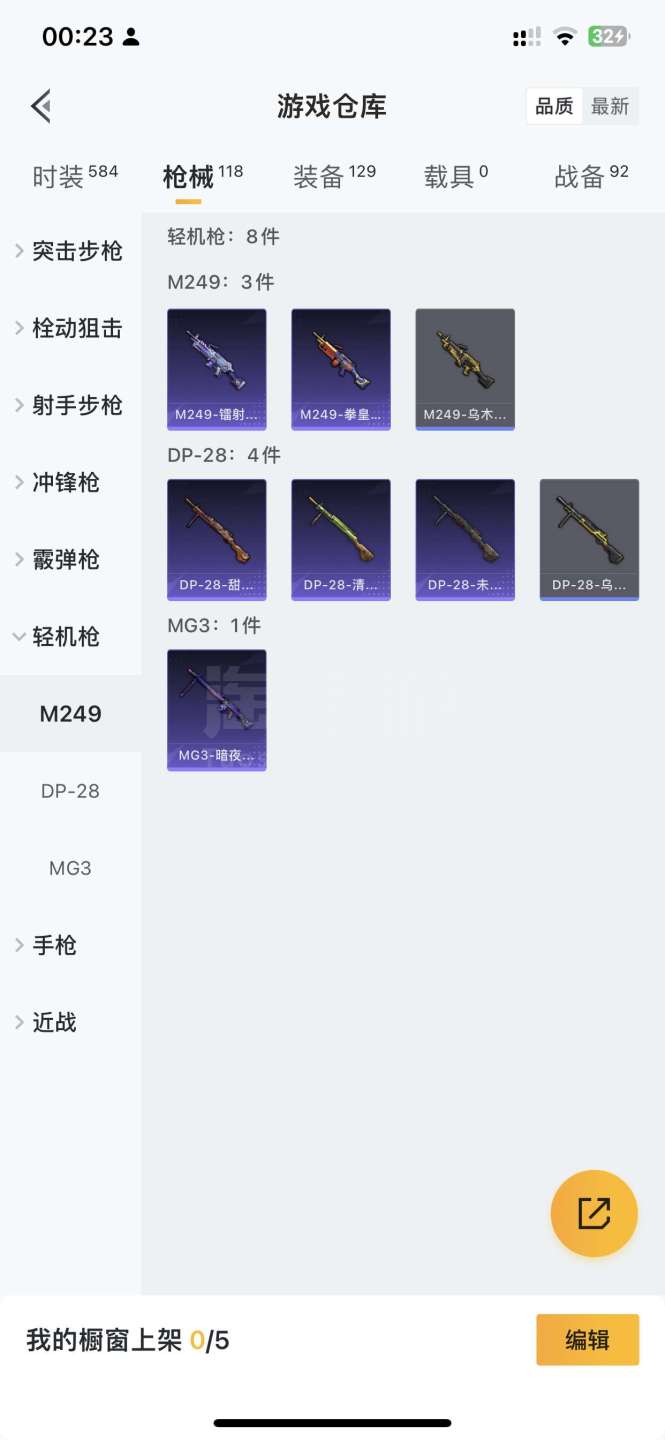The image size is (665, 1440).
Task: Switch to the 装备 tab
Action: click(334, 177)
